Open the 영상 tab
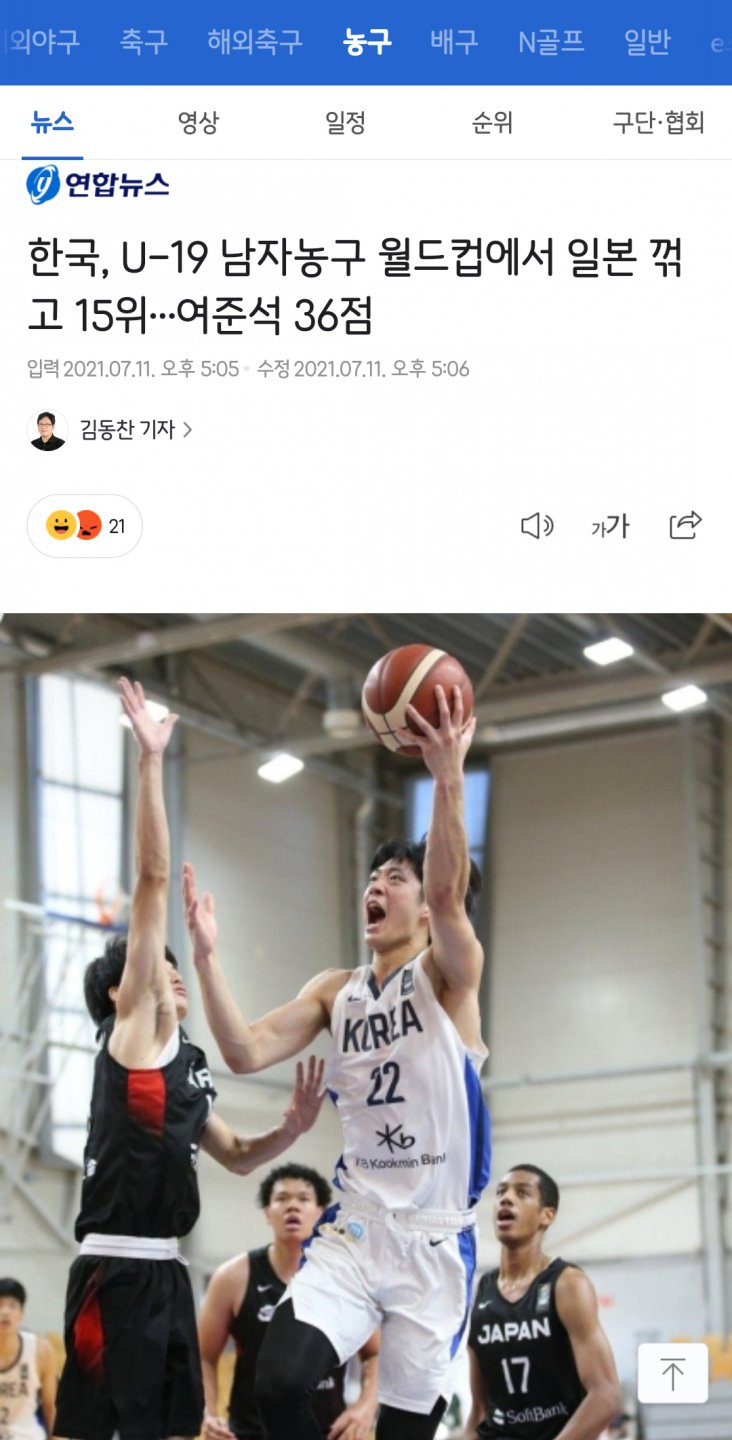This screenshot has height=1440, width=732. click(x=198, y=123)
